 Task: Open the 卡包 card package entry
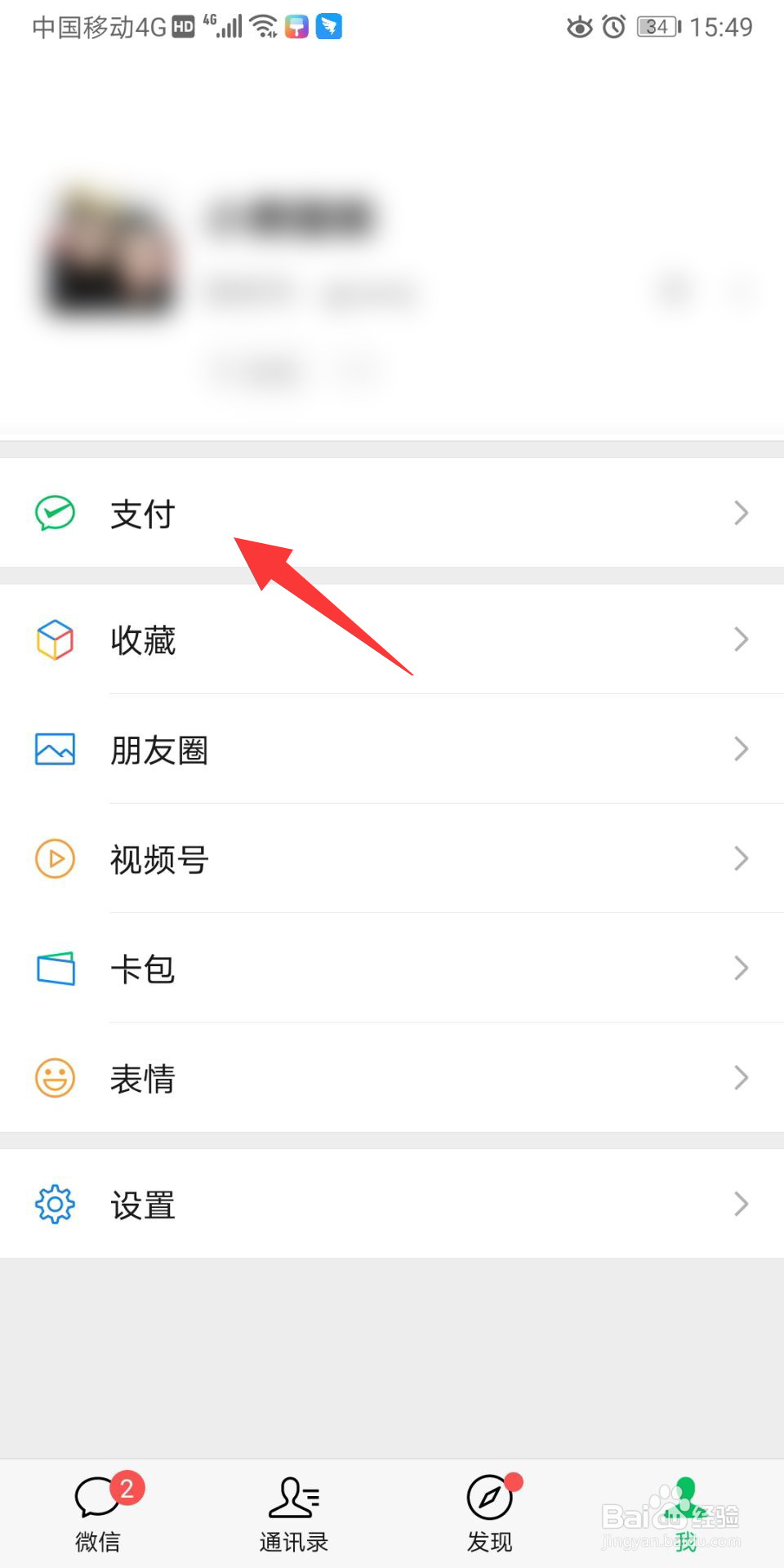pos(143,969)
